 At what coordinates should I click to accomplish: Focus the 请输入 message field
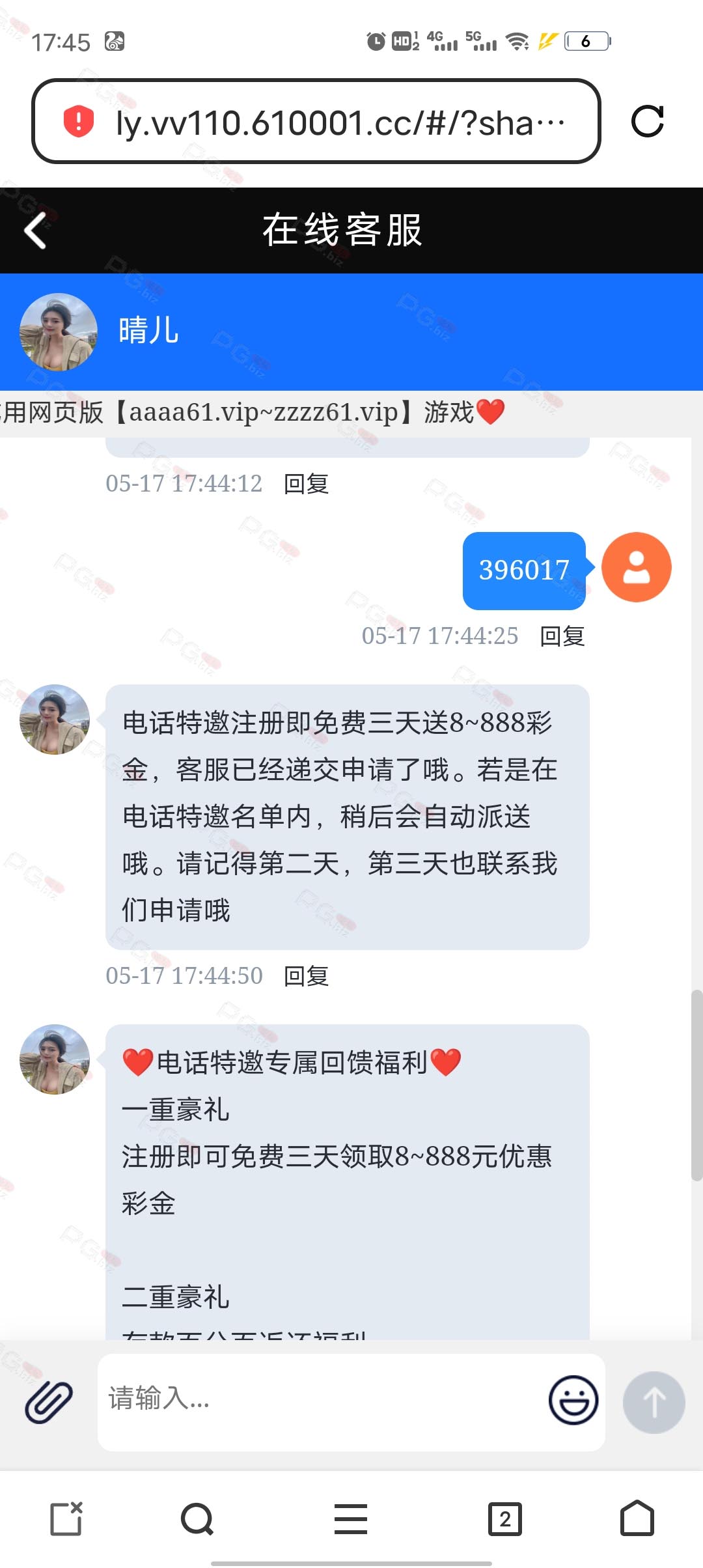[x=319, y=1399]
